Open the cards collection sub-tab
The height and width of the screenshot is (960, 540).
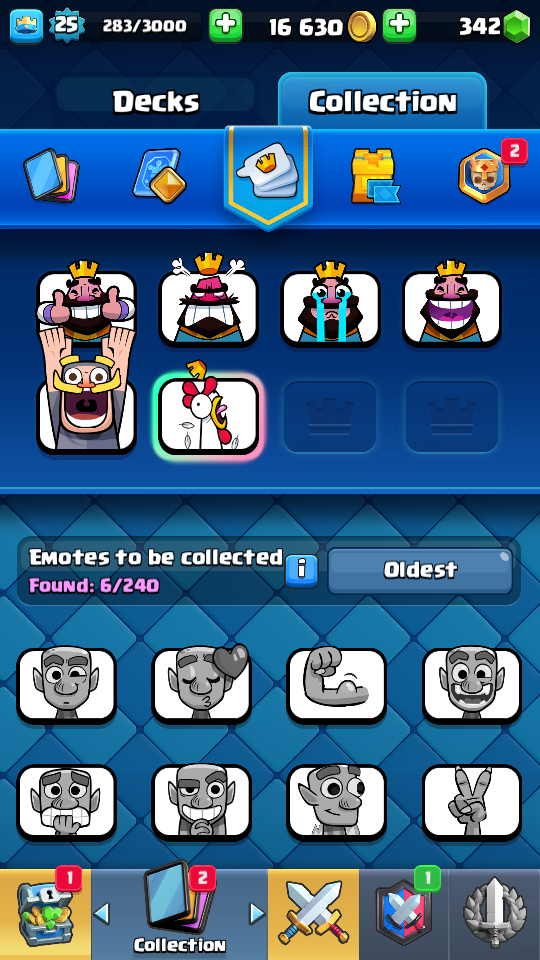point(51,175)
